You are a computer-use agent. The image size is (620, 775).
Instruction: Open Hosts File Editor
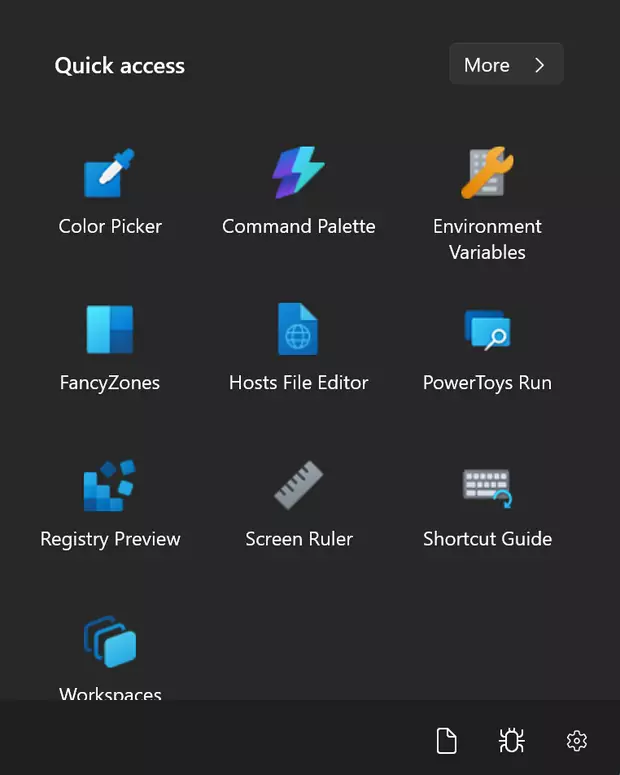tap(298, 348)
